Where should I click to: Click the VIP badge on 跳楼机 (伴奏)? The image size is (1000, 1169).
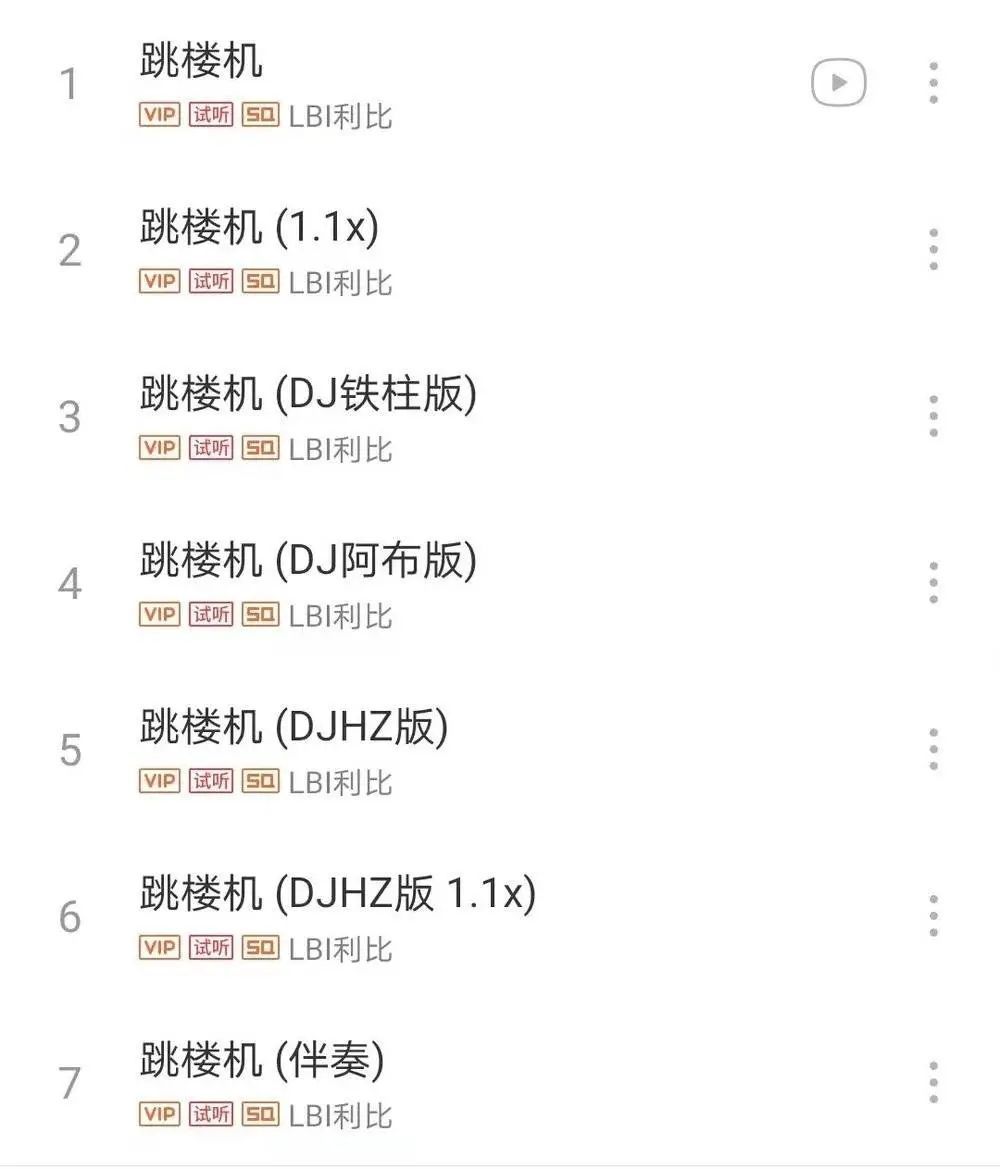[158, 1112]
